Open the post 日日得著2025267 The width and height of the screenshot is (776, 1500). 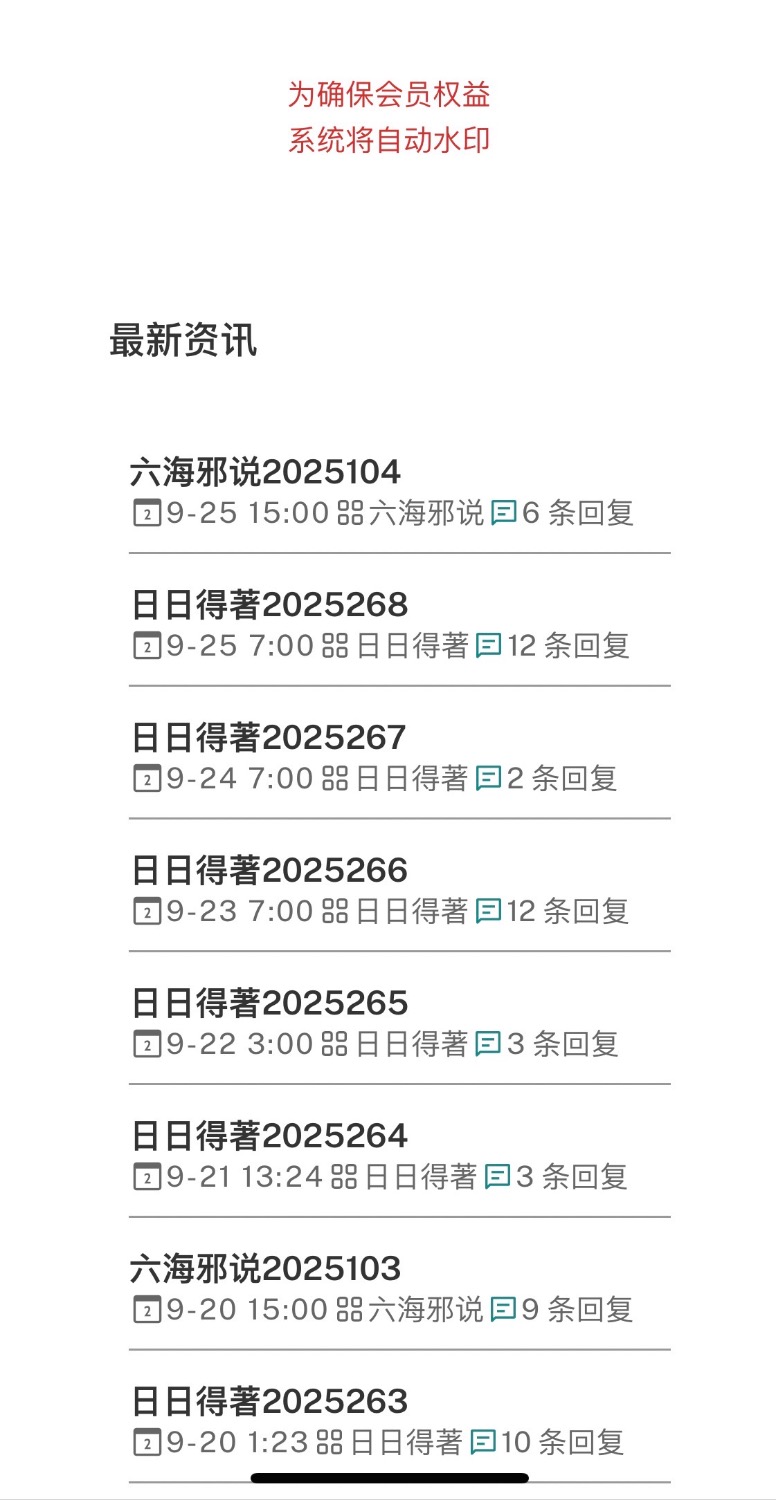(268, 738)
